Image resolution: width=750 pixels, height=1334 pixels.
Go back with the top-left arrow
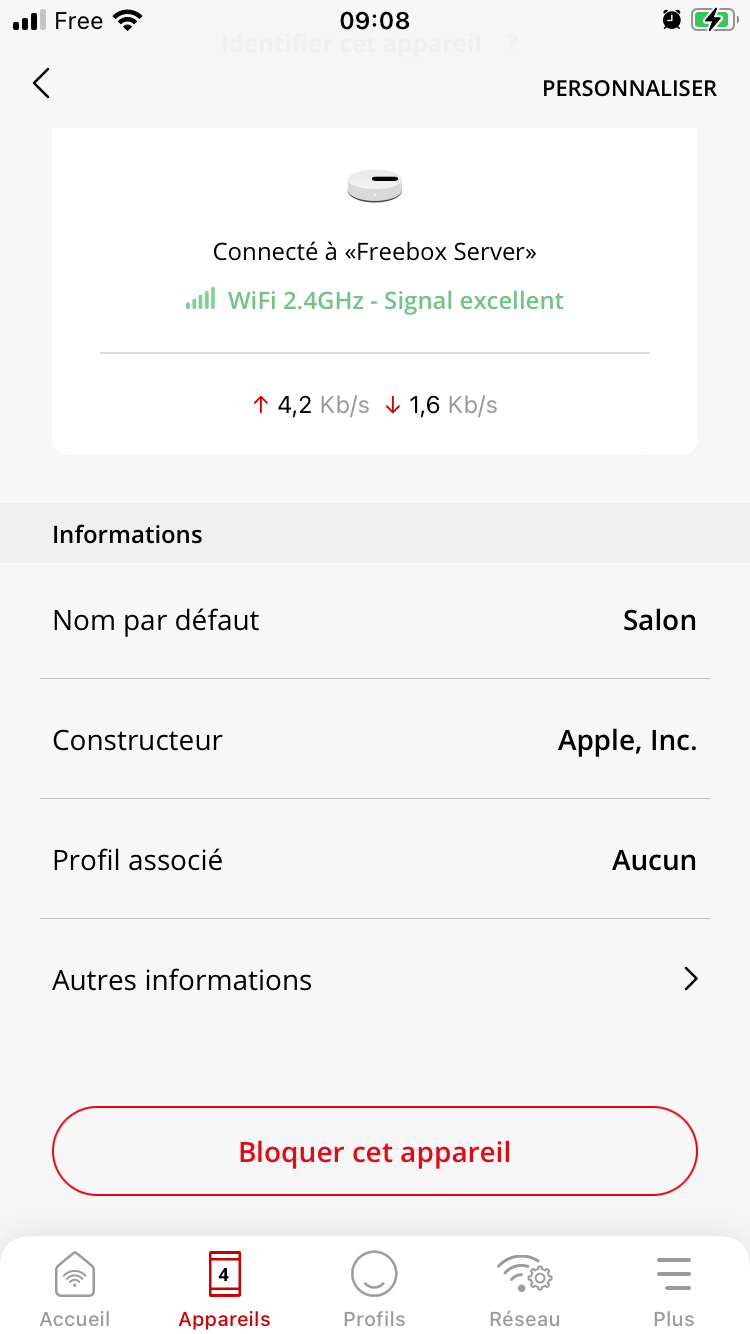[41, 84]
